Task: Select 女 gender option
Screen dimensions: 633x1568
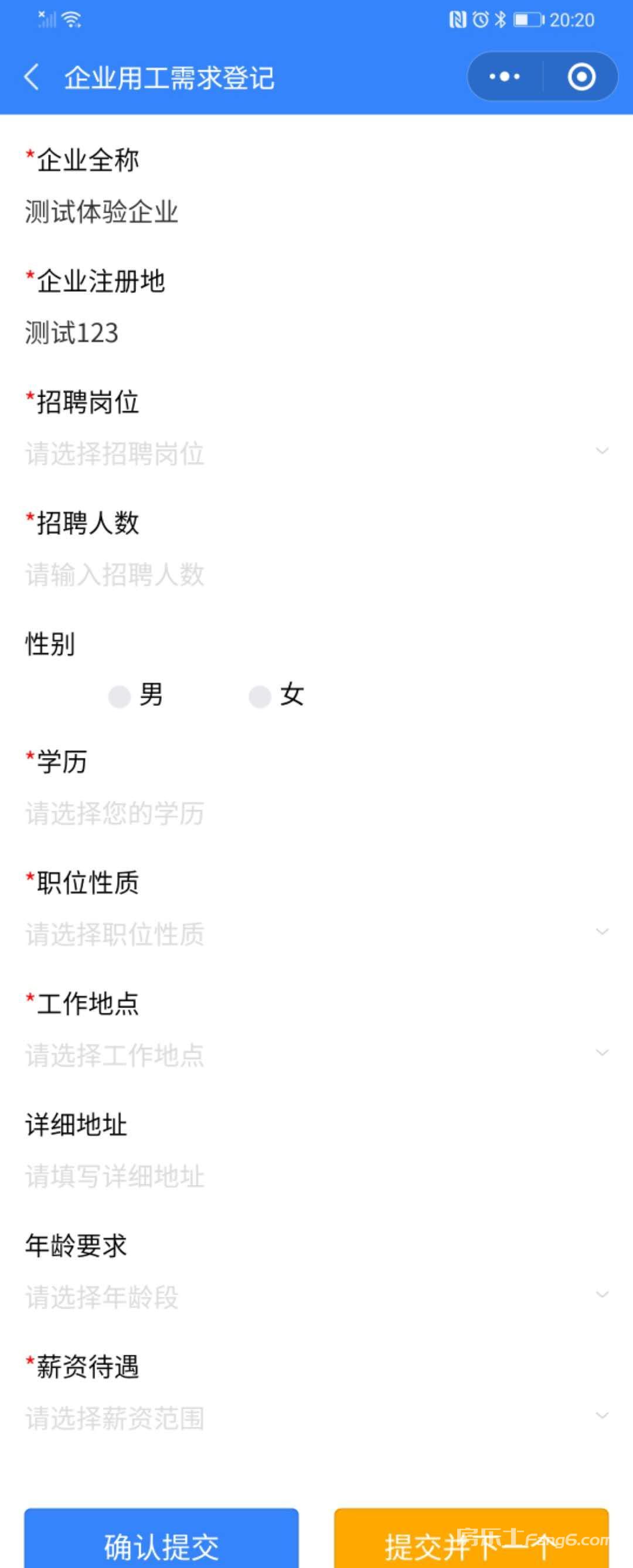Action: coord(260,696)
